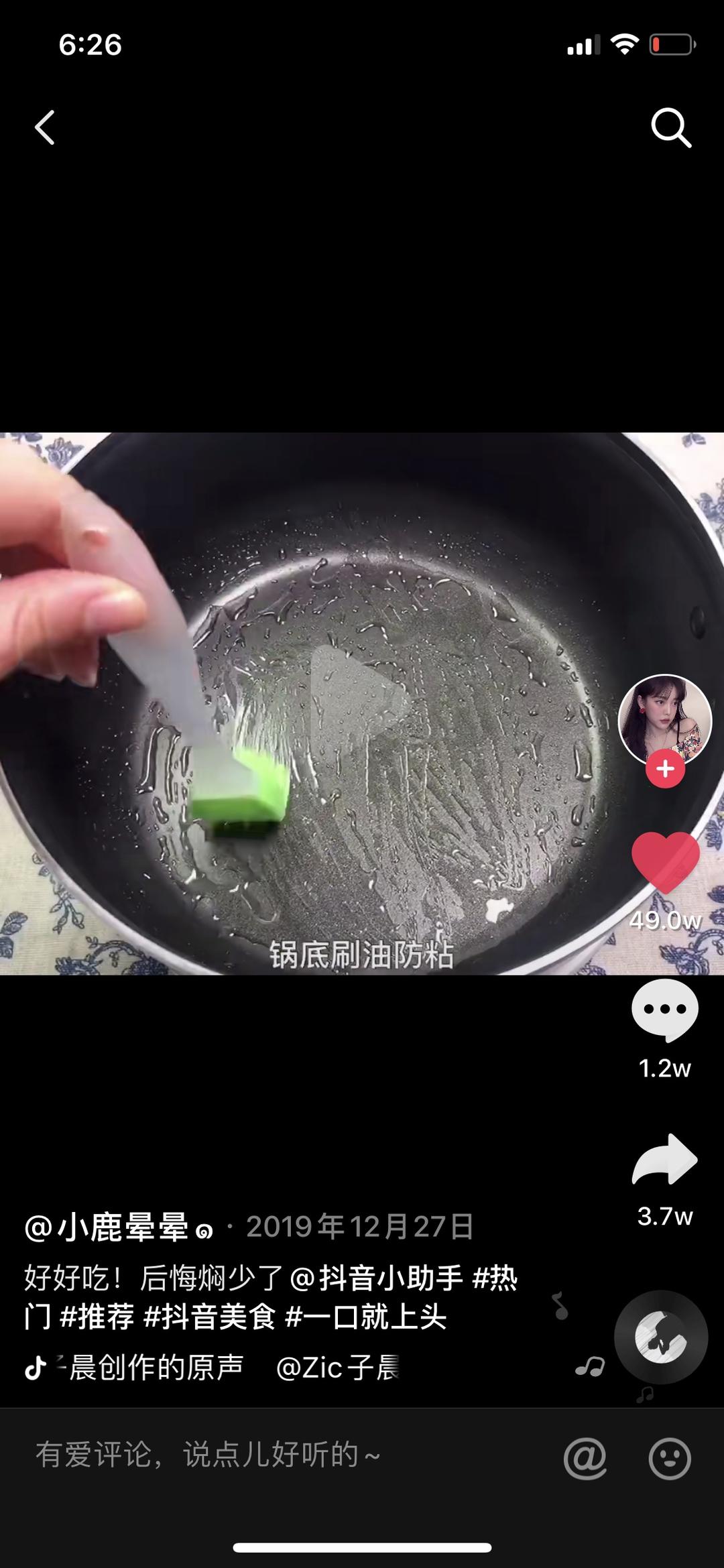The width and height of the screenshot is (724, 1568).
Task: Share this video via the arrow icon
Action: point(665,1160)
